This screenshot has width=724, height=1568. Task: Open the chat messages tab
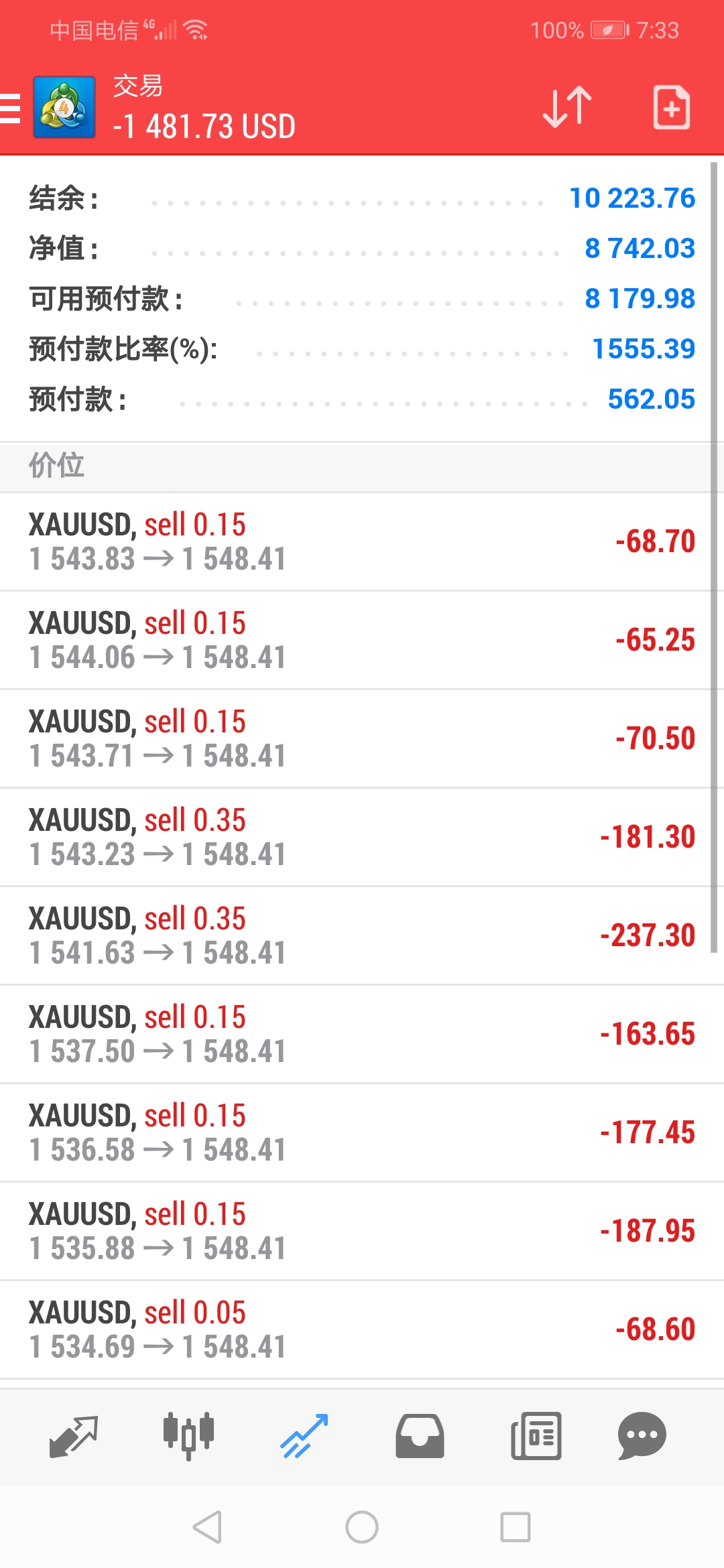(642, 1436)
